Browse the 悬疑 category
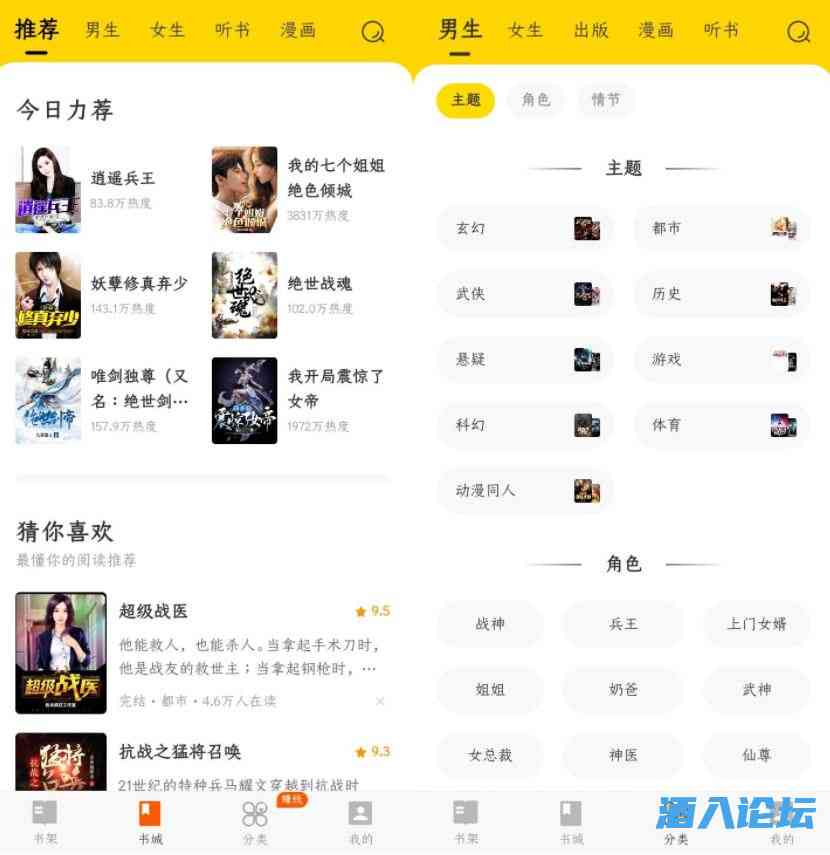 click(525, 359)
